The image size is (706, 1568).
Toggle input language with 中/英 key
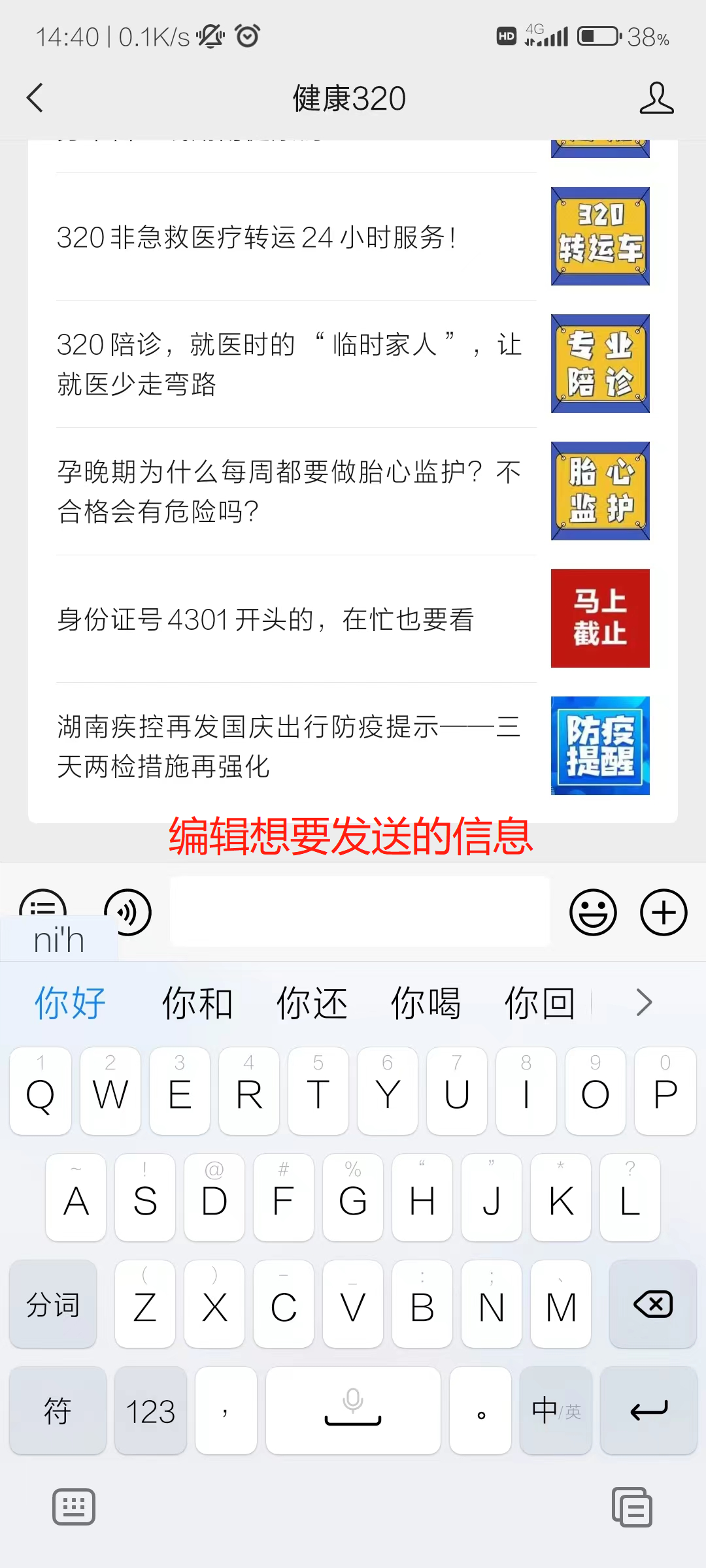(555, 1411)
